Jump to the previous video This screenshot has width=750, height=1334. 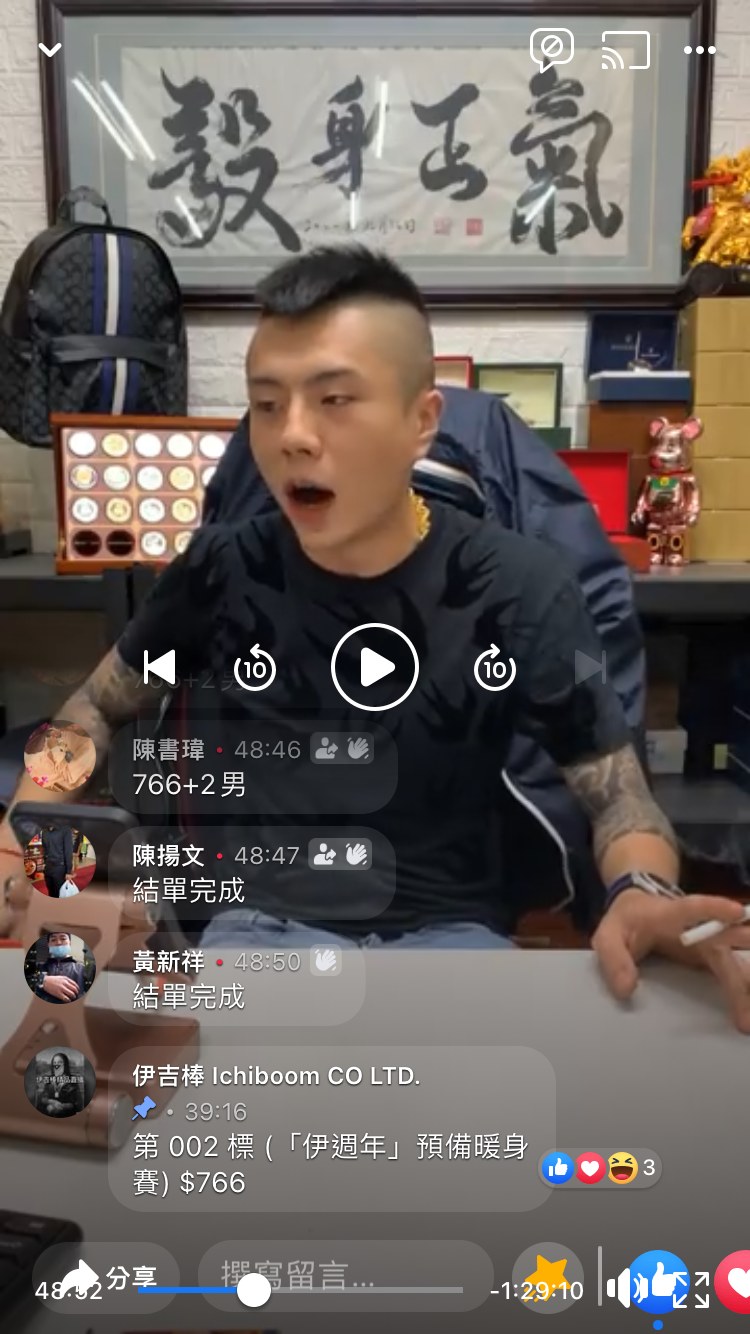tap(160, 668)
